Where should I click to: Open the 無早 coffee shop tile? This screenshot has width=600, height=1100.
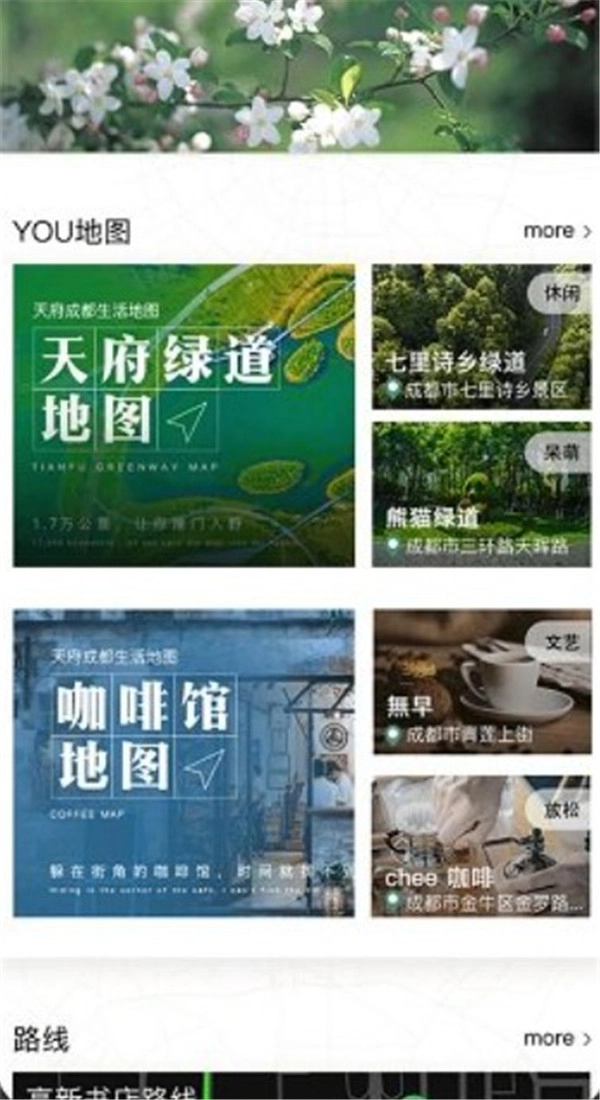pos(481,681)
